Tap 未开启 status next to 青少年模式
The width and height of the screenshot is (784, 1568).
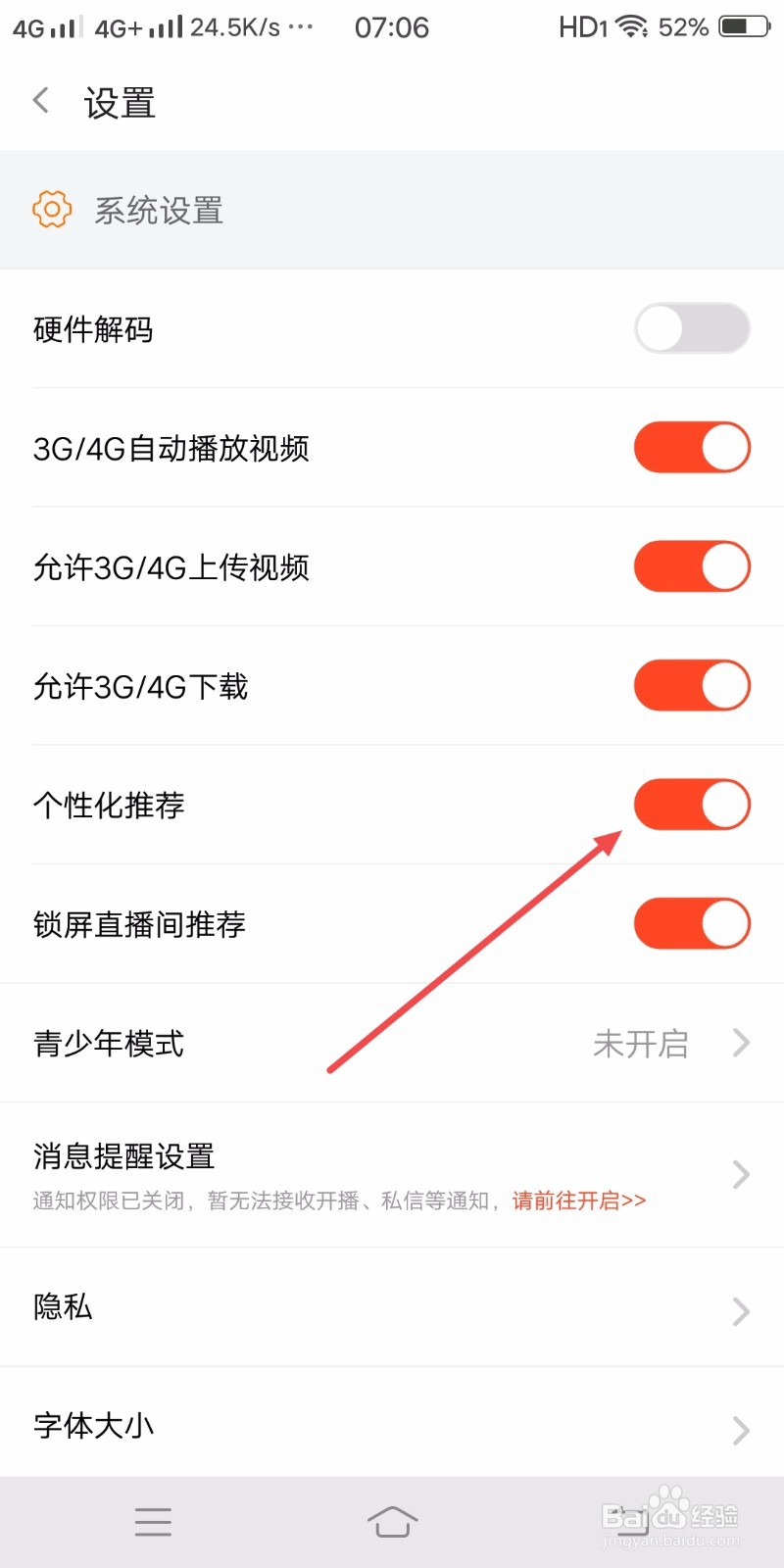coord(642,1043)
